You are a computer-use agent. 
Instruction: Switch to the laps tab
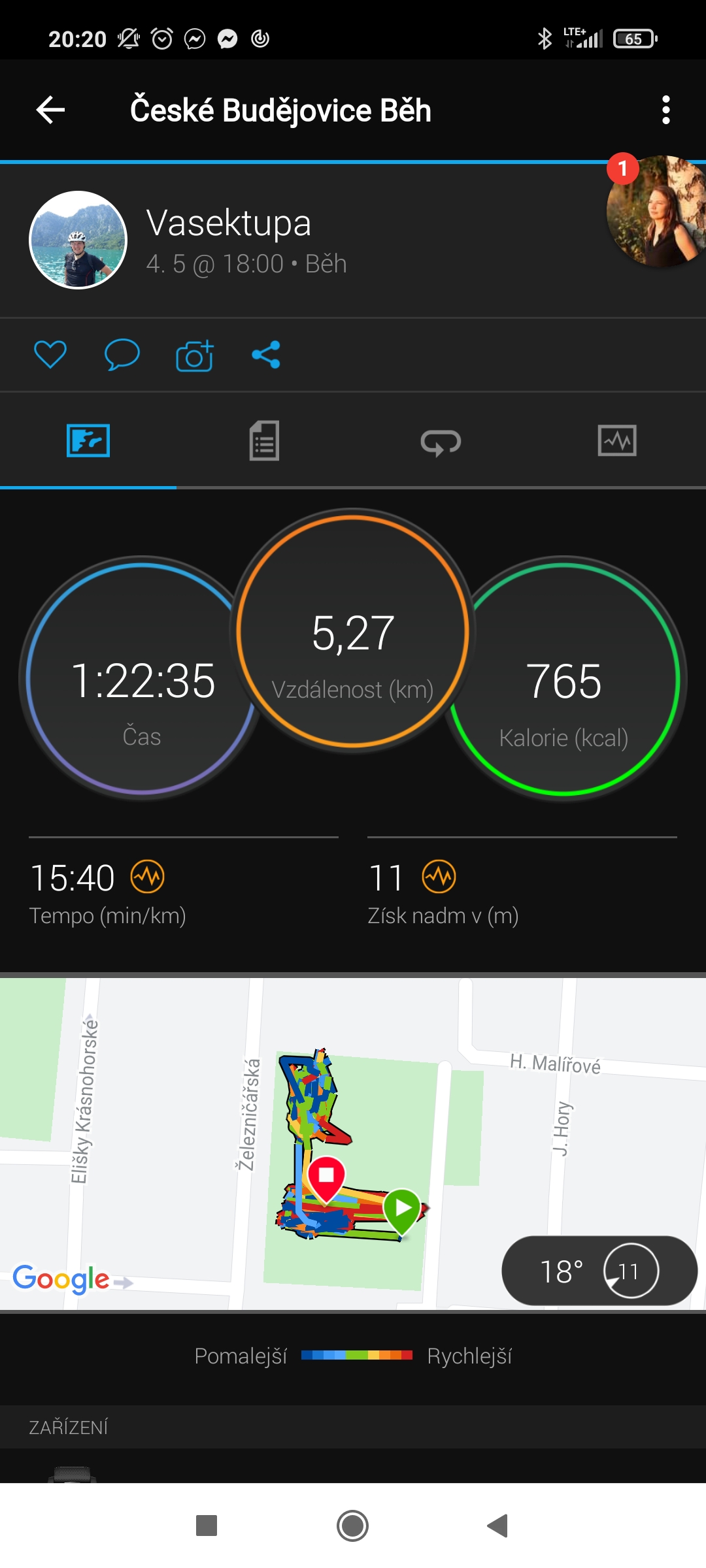pyautogui.click(x=441, y=442)
